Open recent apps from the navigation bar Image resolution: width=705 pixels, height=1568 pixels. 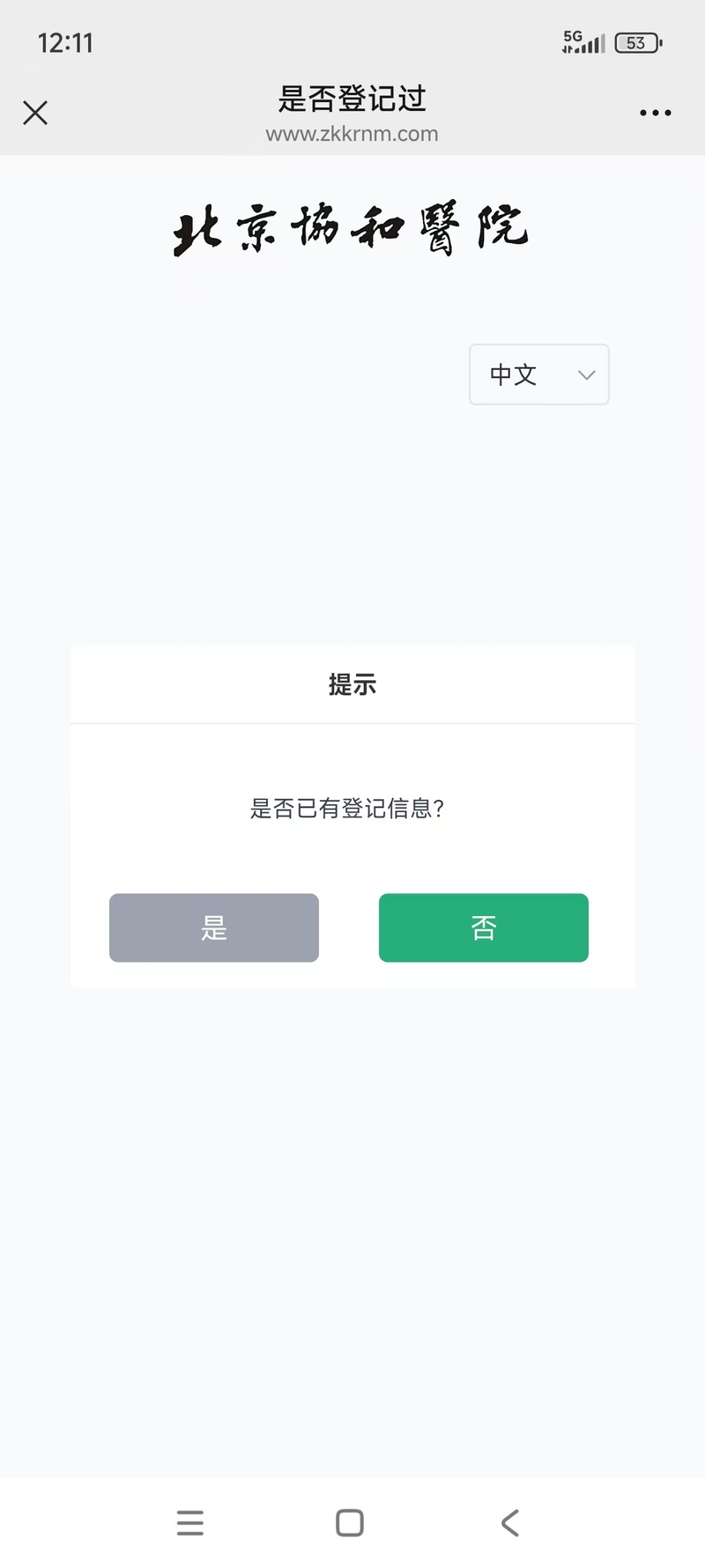tap(190, 1523)
